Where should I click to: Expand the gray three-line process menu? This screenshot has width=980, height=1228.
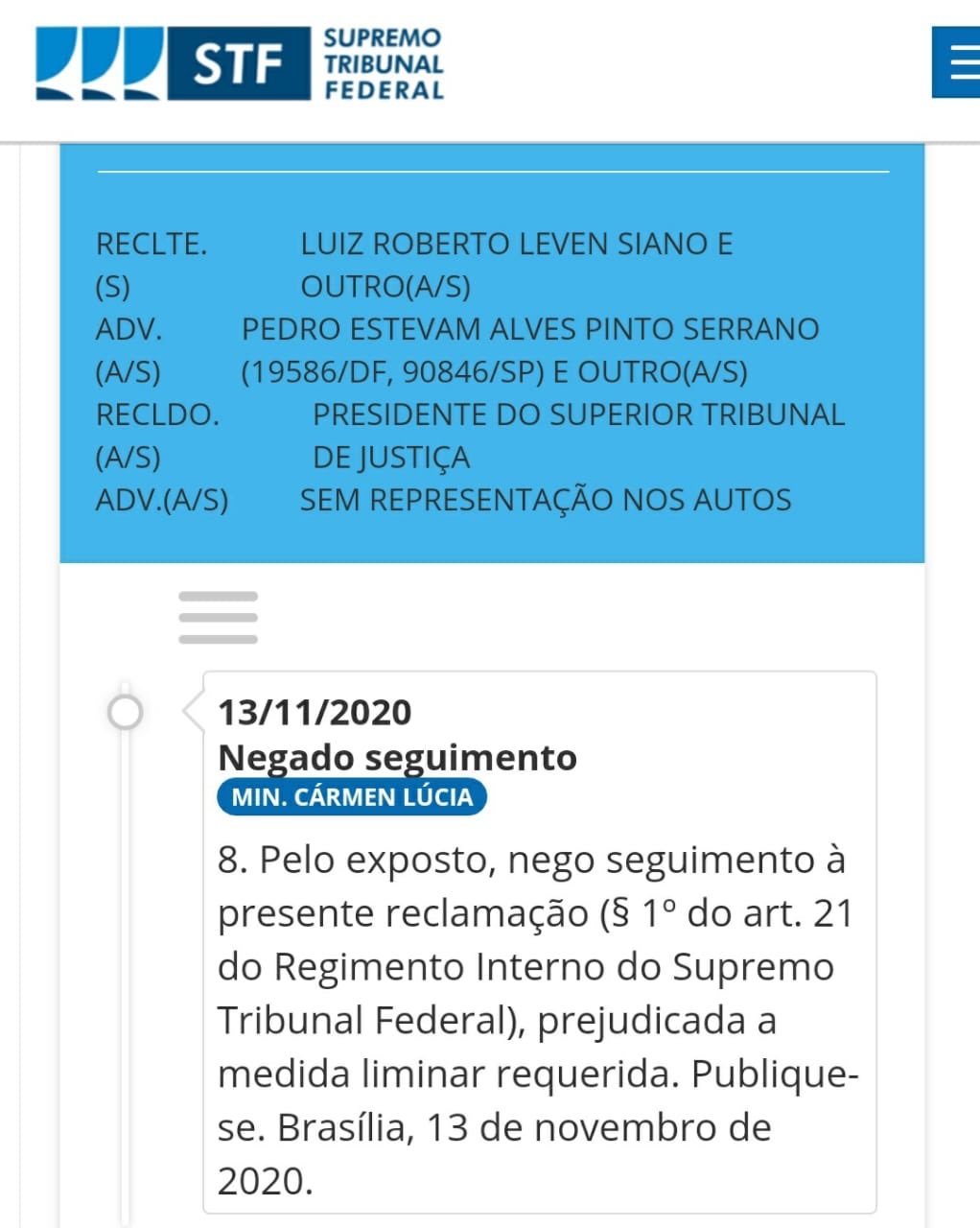218,618
